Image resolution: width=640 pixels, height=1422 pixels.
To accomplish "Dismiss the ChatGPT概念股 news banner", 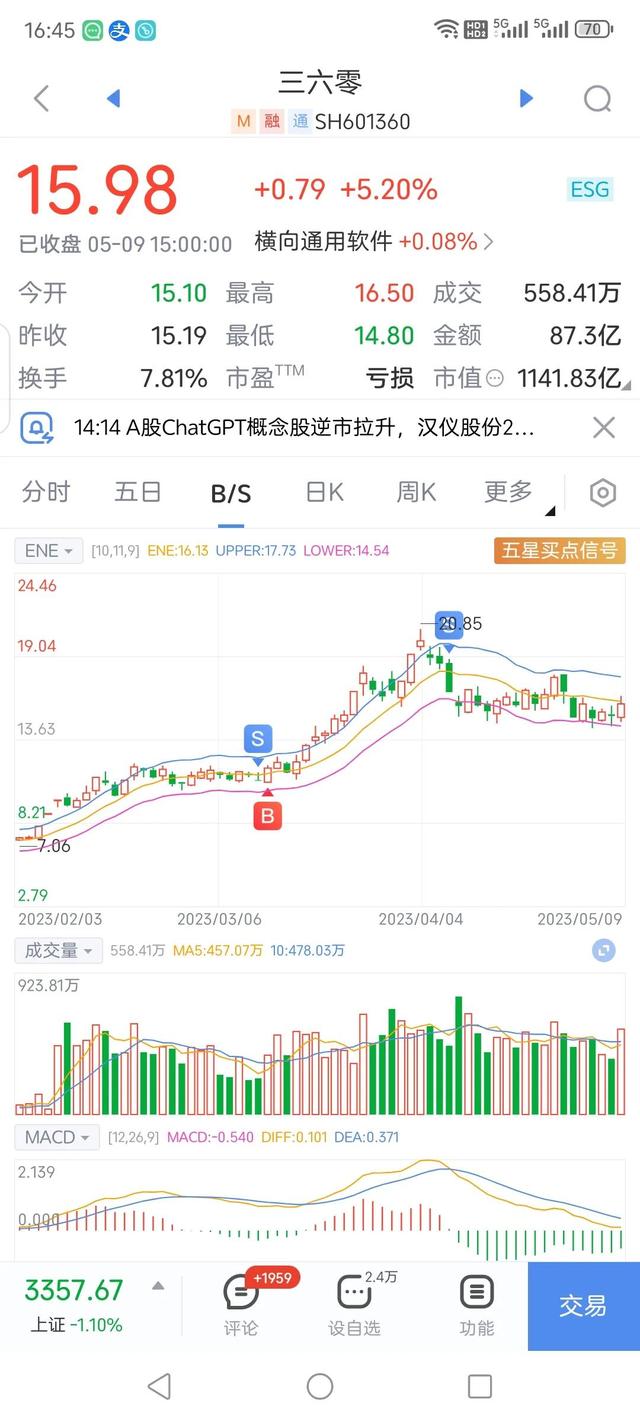I will pos(603,429).
